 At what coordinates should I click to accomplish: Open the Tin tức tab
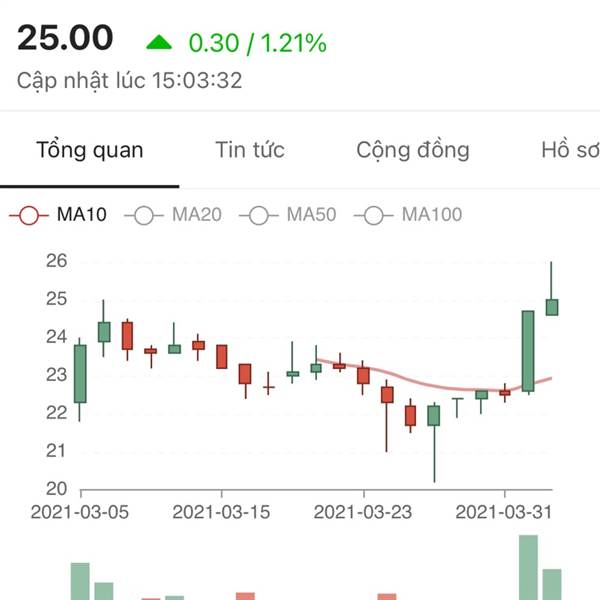[250, 151]
